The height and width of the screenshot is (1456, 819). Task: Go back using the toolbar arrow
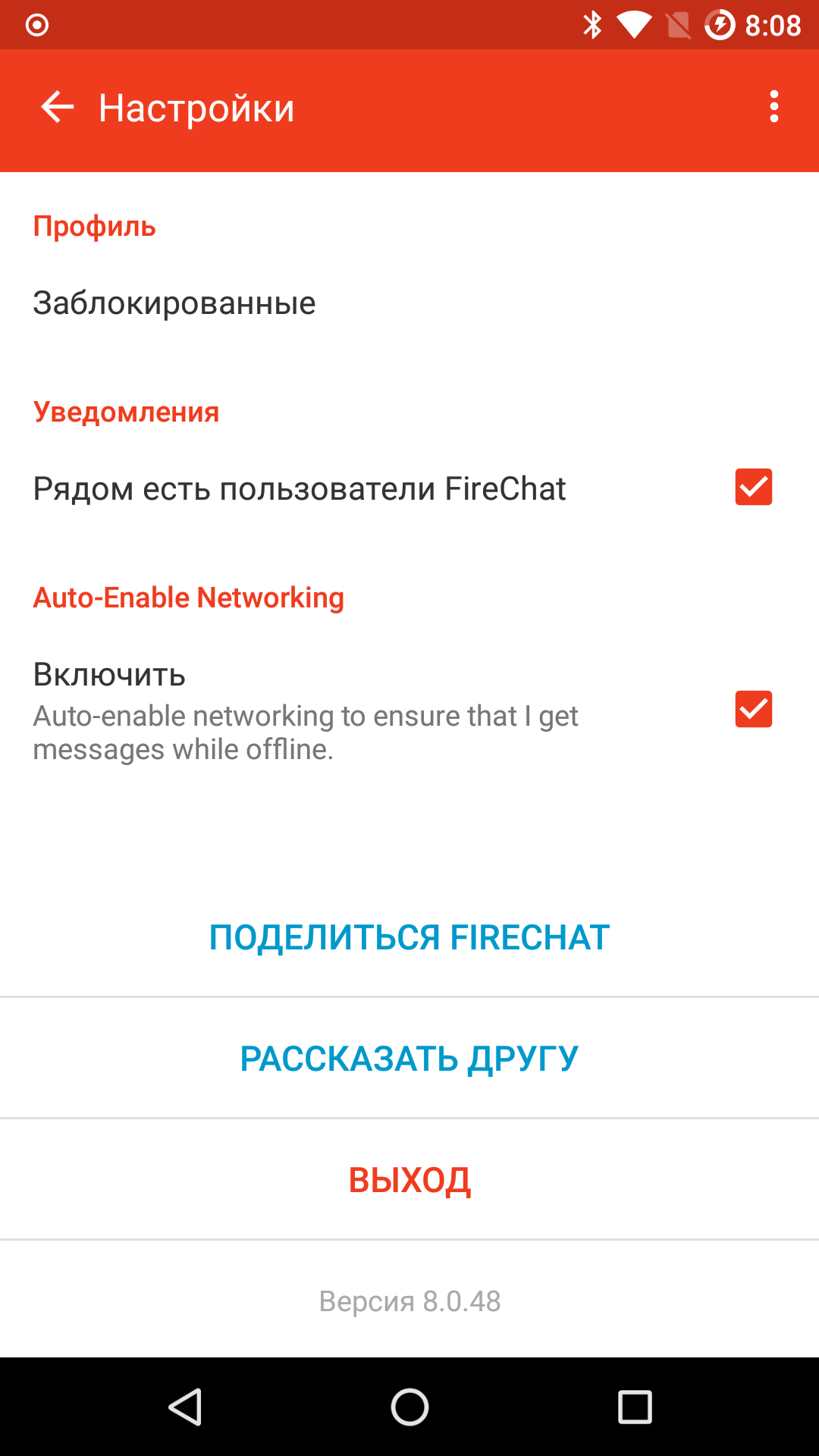tap(57, 107)
